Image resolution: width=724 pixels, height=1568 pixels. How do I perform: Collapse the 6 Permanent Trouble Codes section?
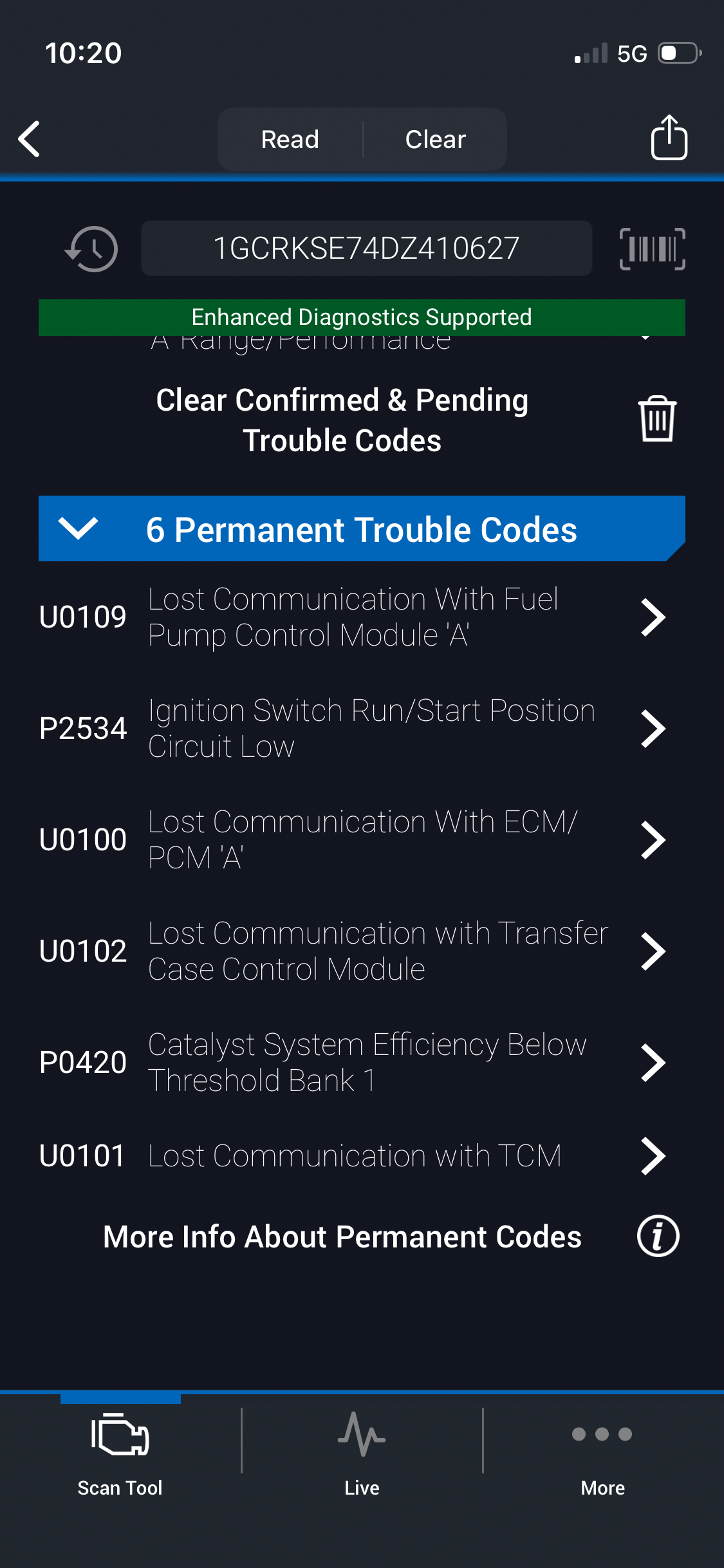pos(78,528)
